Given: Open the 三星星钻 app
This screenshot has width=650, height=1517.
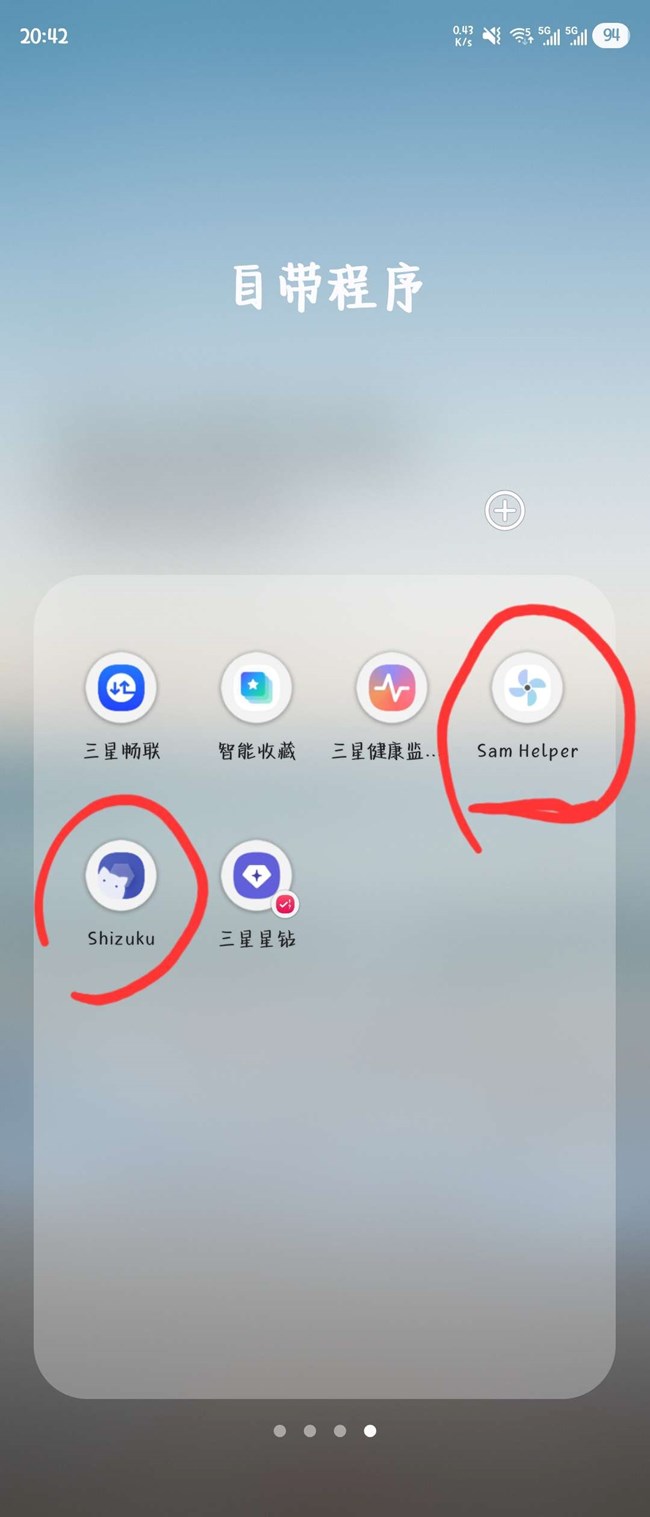Looking at the screenshot, I should coord(256,876).
